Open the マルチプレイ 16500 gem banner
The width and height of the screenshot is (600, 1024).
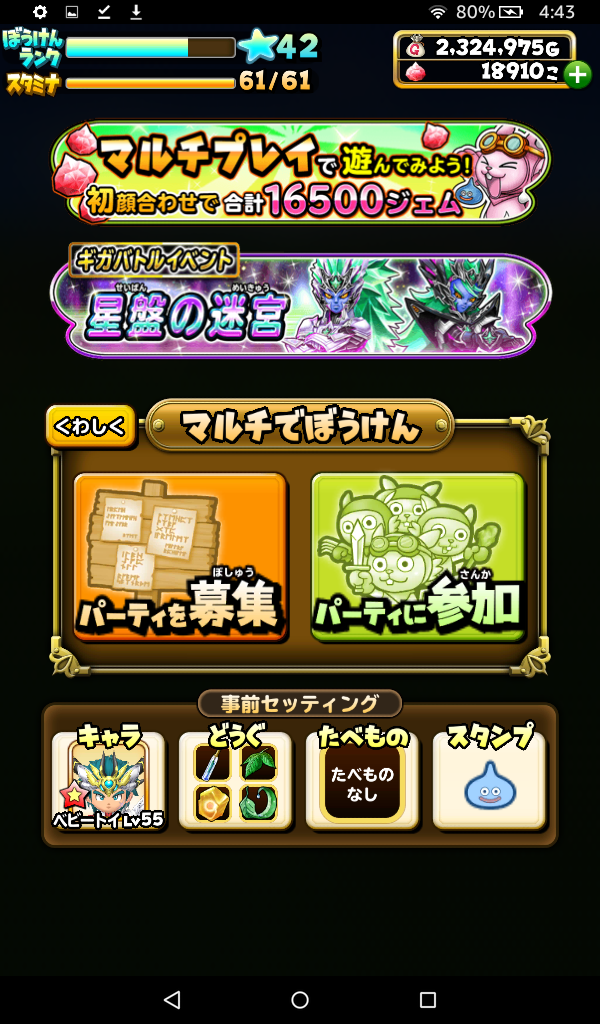[300, 172]
